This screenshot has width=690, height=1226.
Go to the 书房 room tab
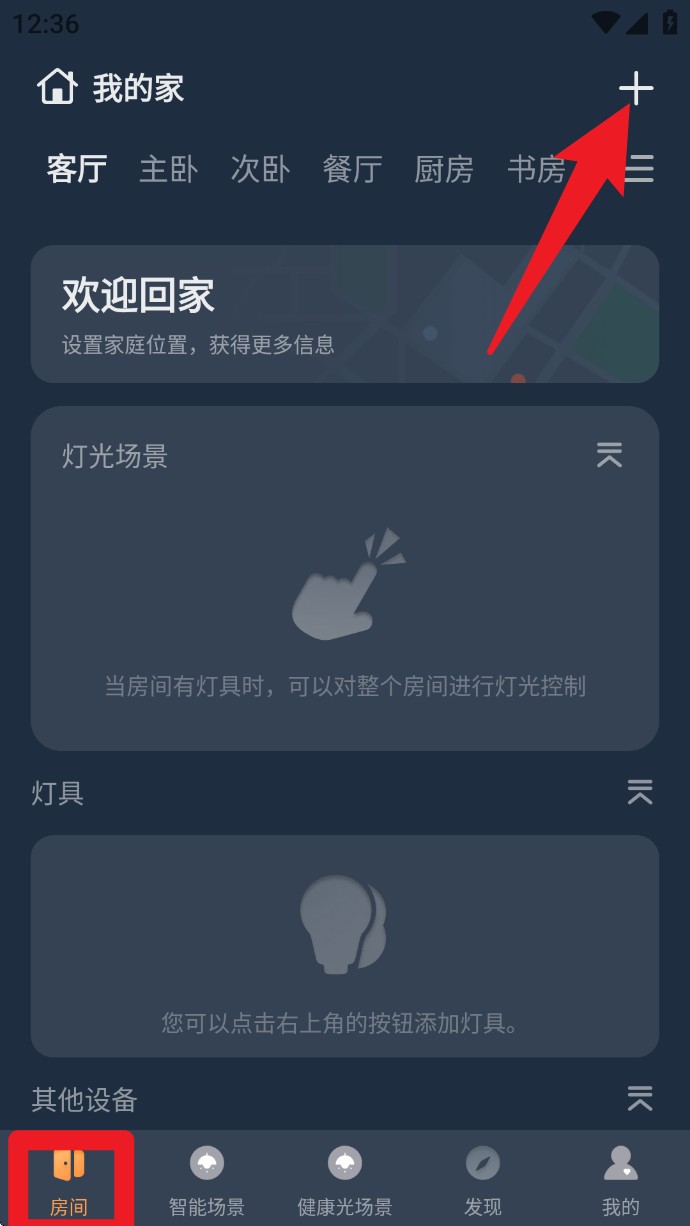[x=536, y=169]
